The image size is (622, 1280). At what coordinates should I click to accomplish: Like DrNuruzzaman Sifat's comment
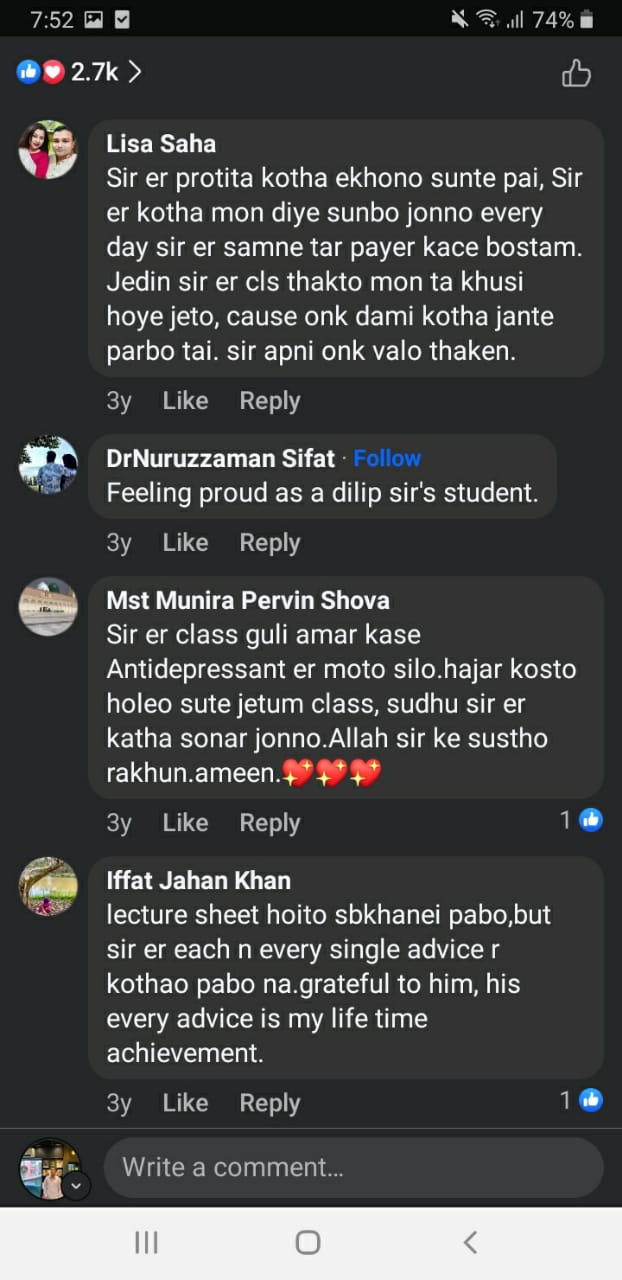click(x=185, y=543)
